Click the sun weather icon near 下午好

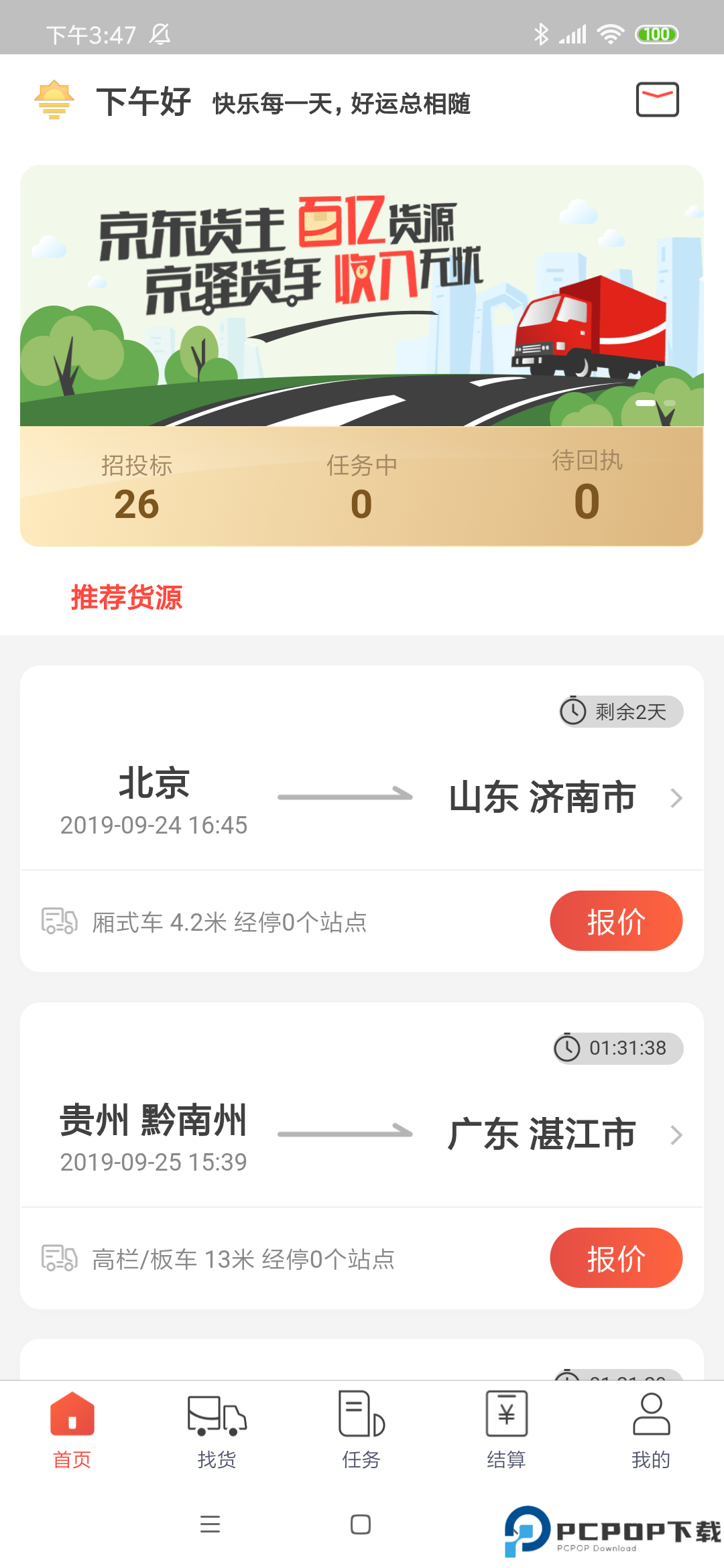[x=54, y=99]
